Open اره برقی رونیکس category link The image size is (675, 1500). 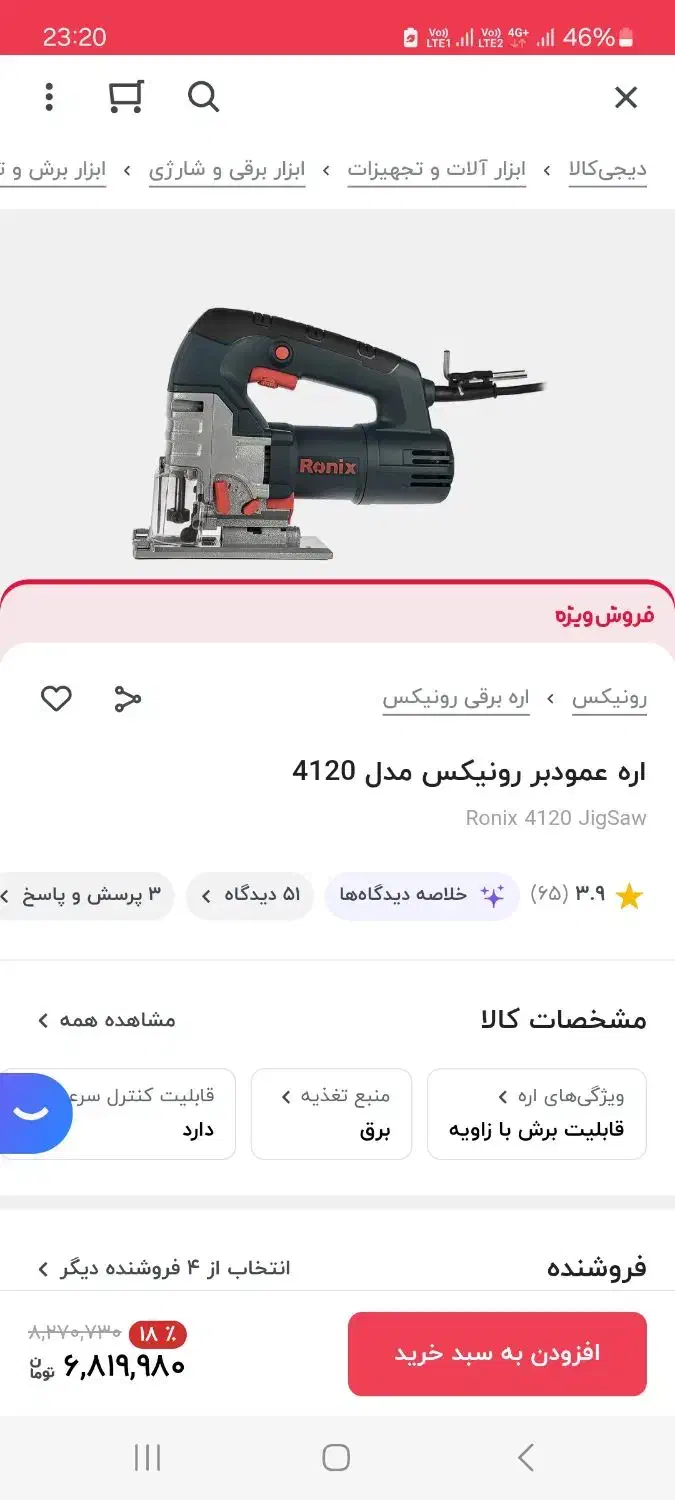(x=456, y=699)
